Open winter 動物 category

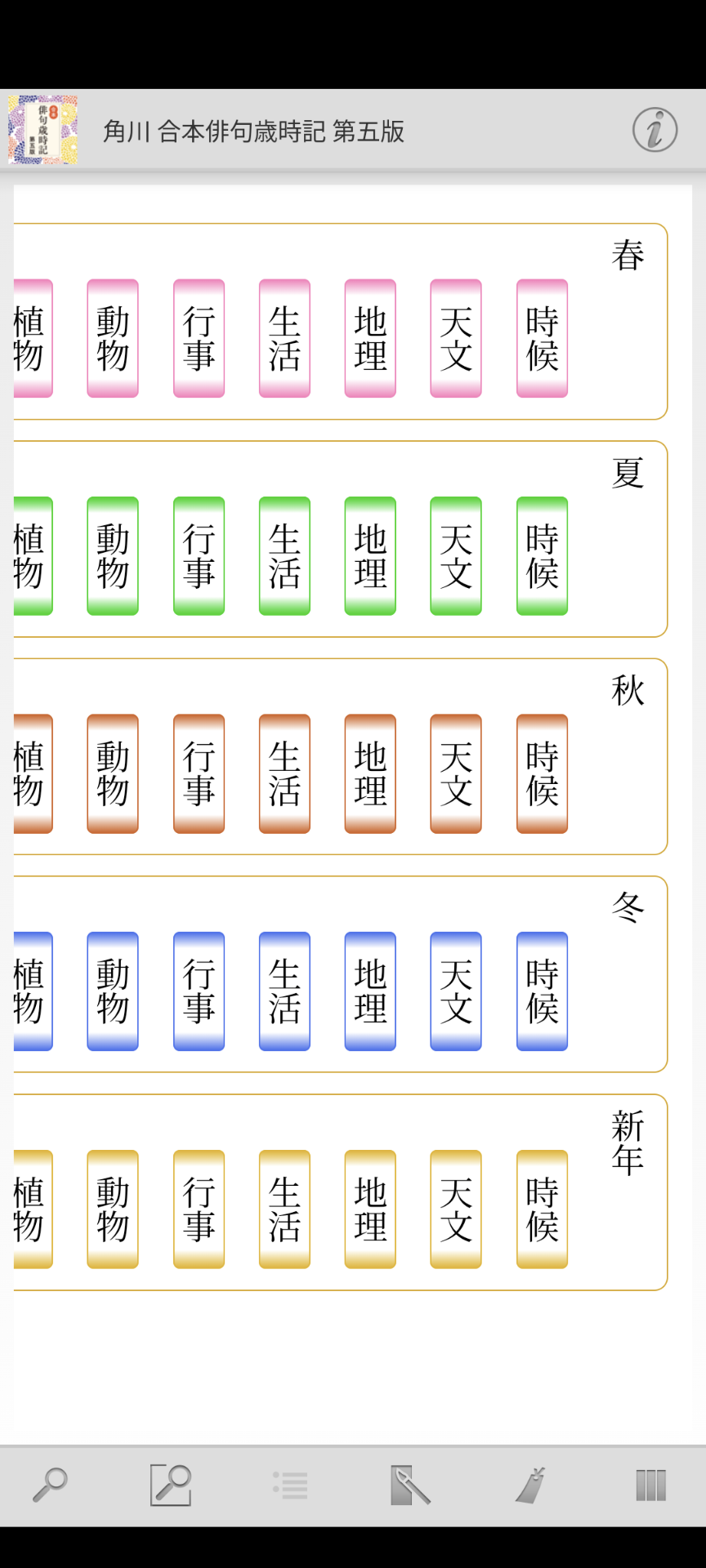point(113,991)
